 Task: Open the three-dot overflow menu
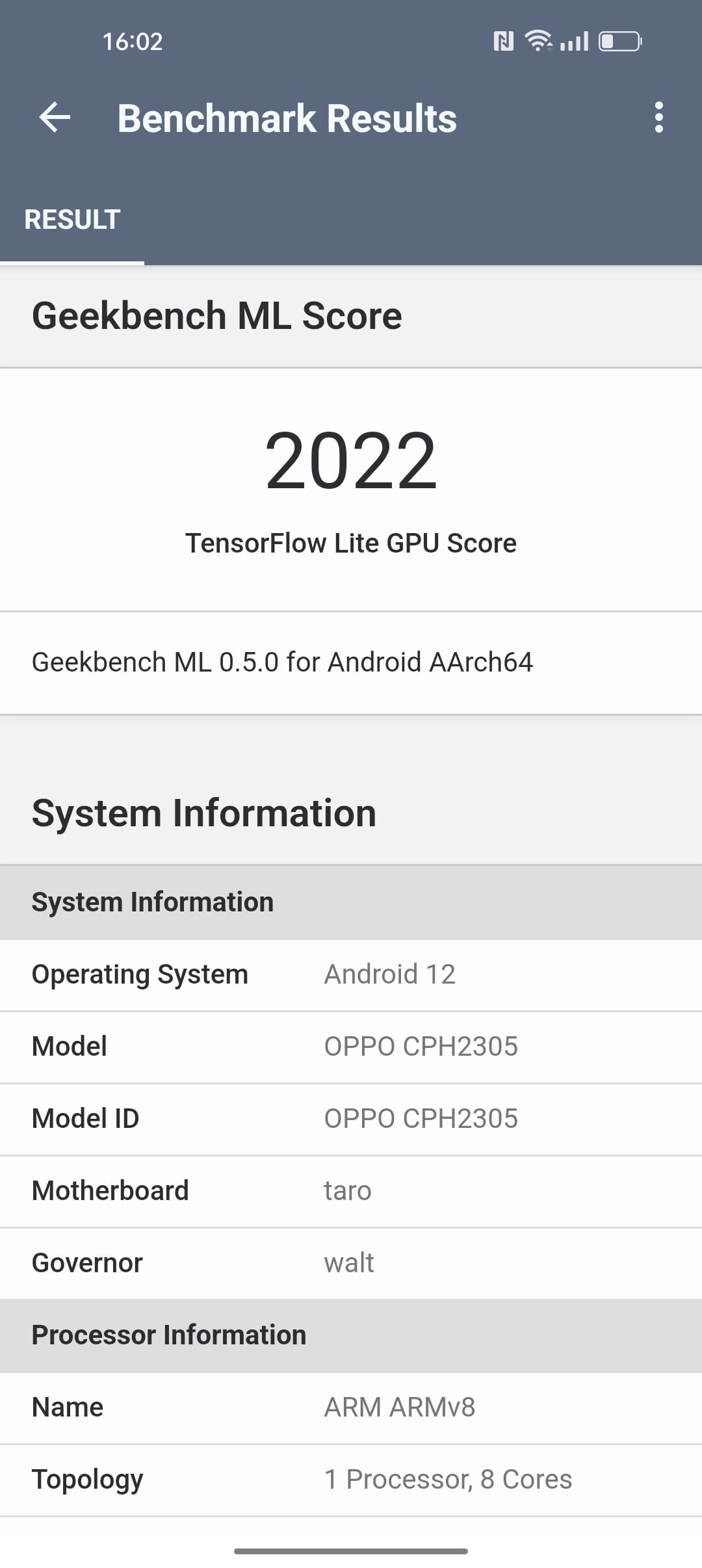[659, 118]
